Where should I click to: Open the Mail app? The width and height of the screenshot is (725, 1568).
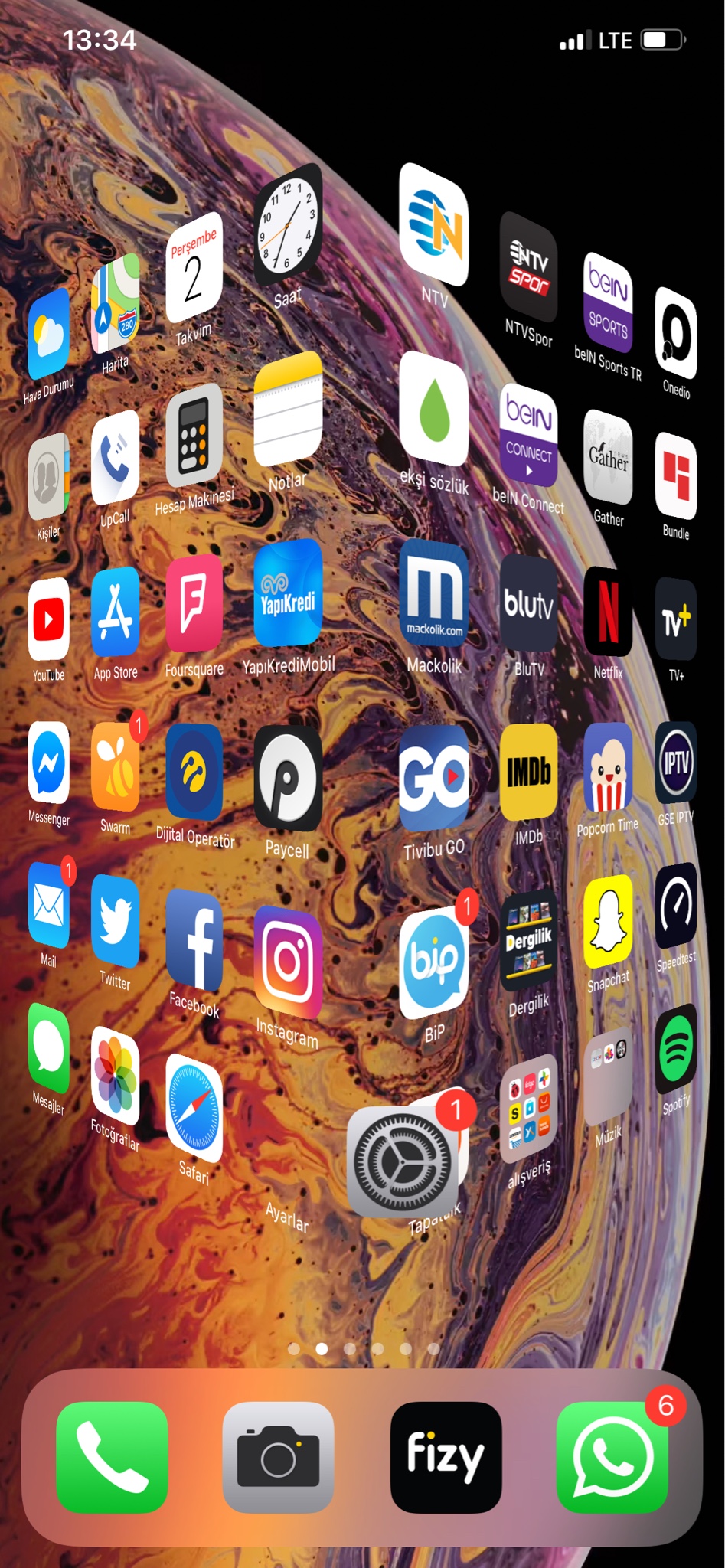click(x=49, y=907)
